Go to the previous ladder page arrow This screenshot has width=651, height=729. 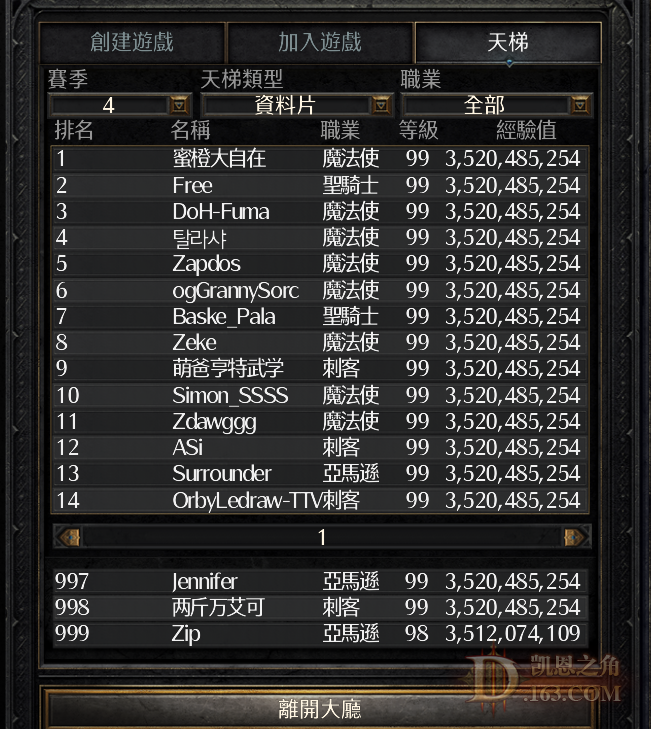point(69,537)
